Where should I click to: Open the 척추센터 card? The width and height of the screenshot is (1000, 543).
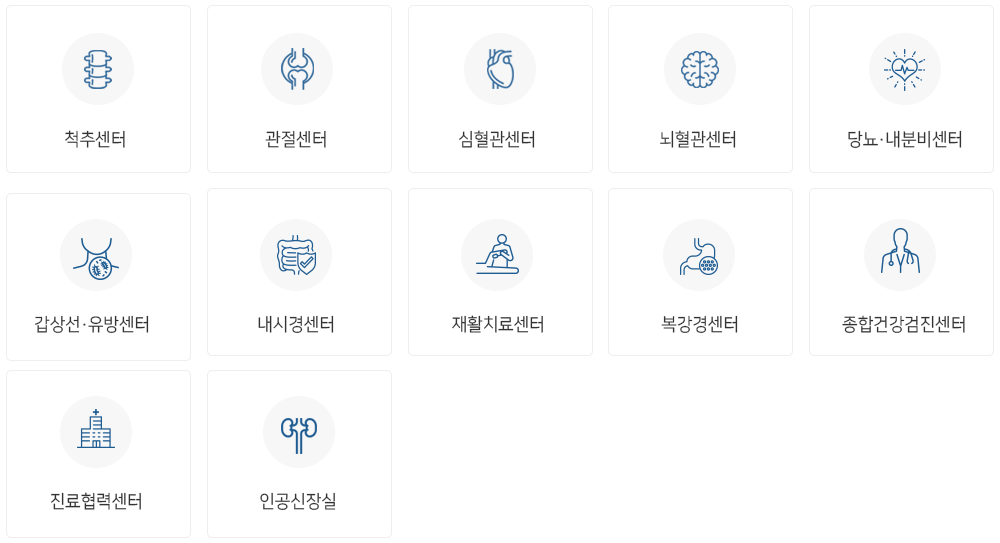(98, 90)
